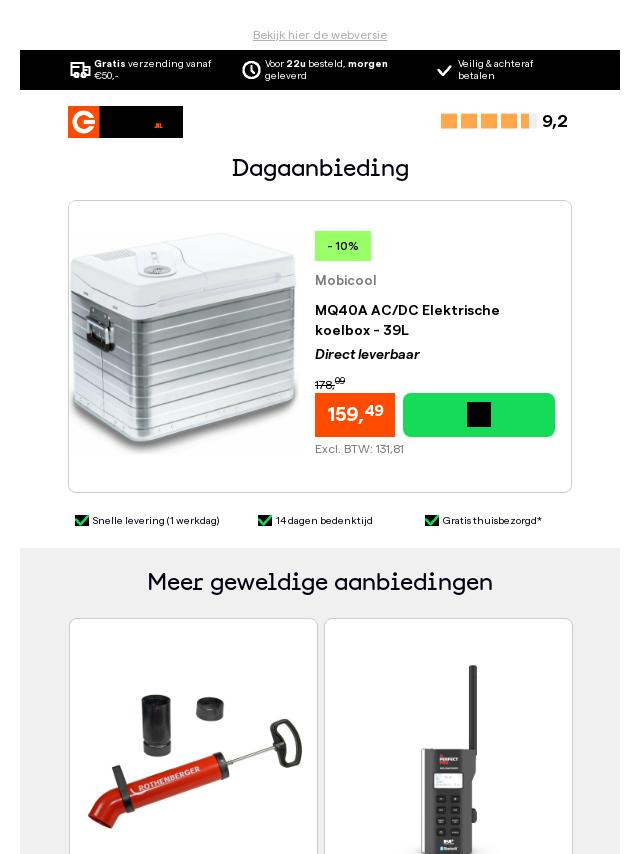
Task: Open the 9,2 review rating
Action: point(503,121)
